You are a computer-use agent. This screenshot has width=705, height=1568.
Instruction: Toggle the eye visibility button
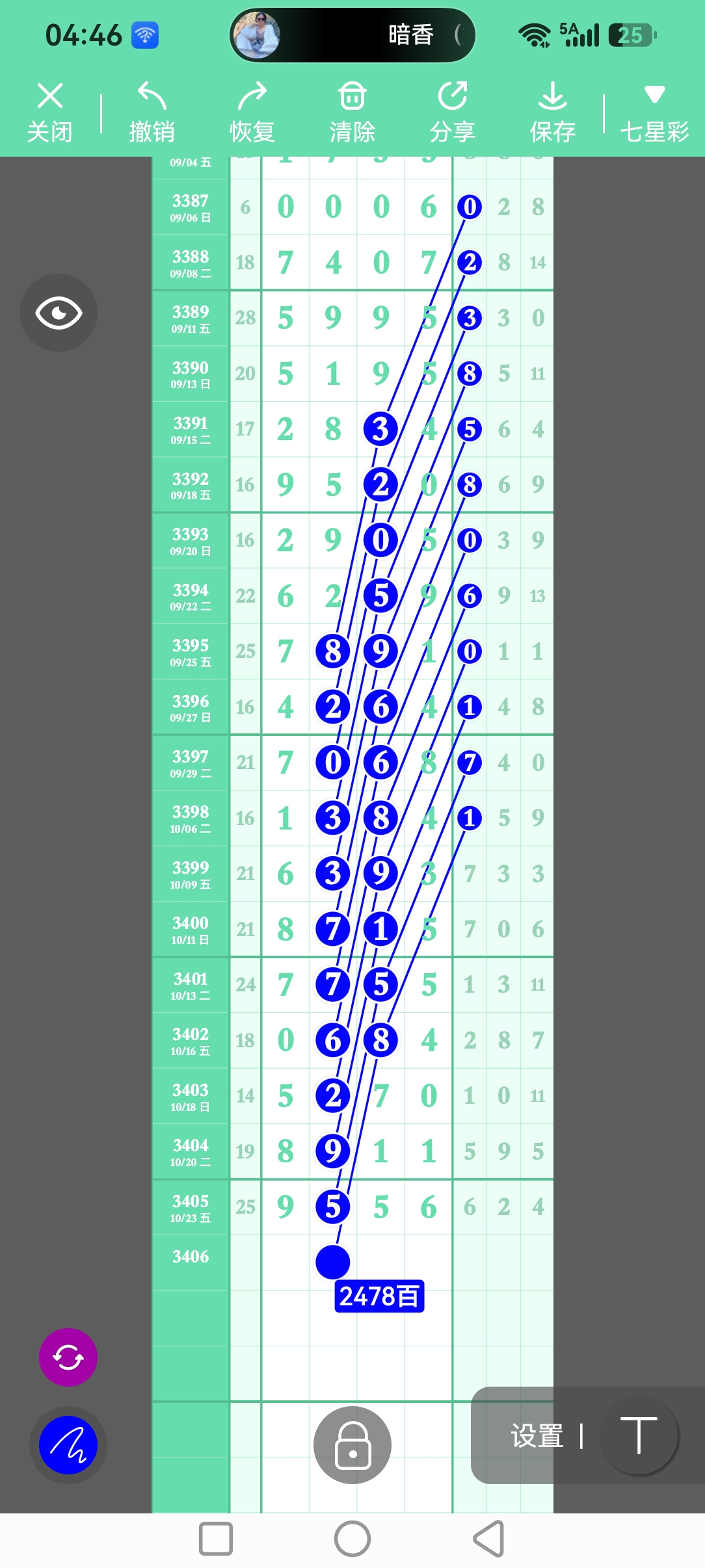[x=59, y=313]
